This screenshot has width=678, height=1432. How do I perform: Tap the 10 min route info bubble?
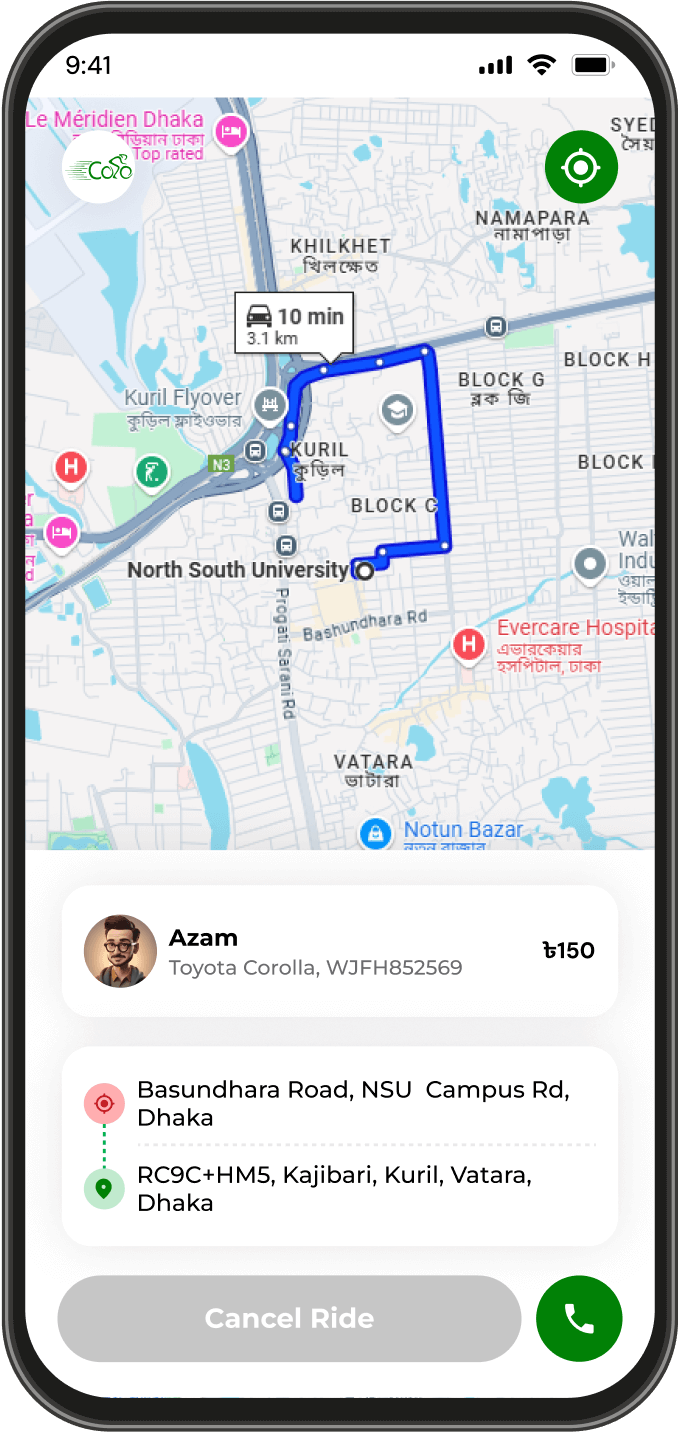294,323
